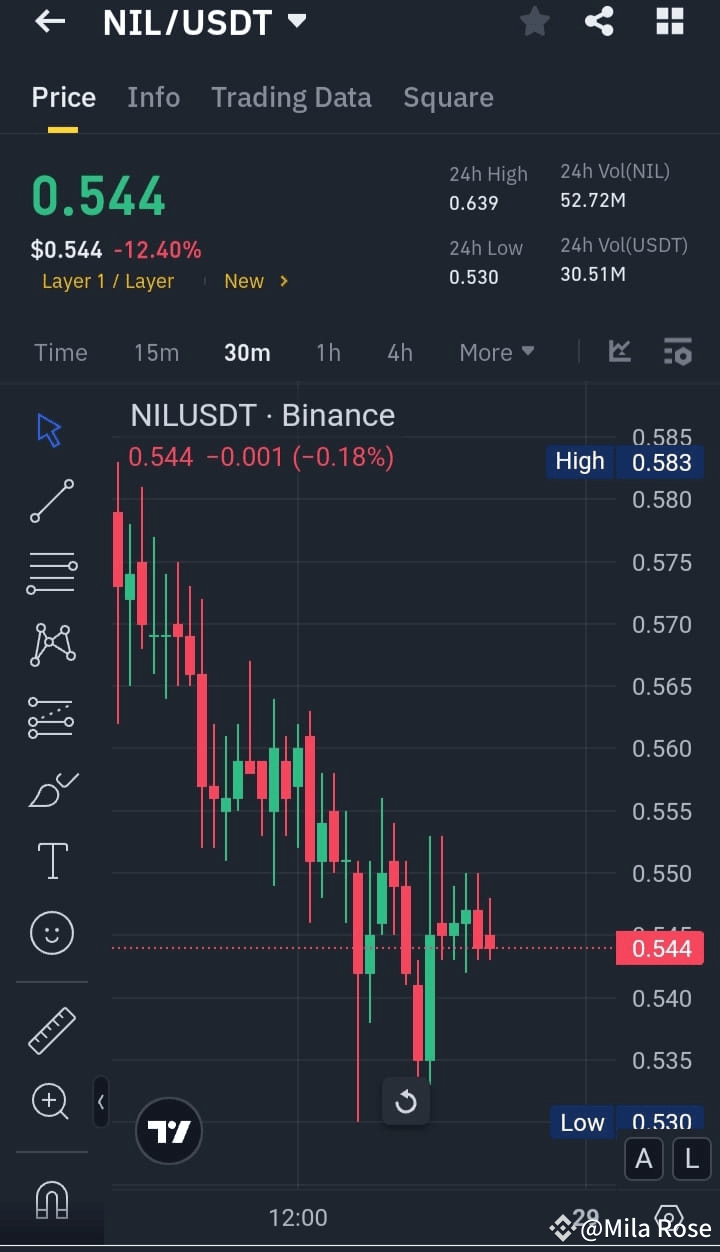The width and height of the screenshot is (720, 1252).
Task: Switch to the Trading Data tab
Action: 291,97
